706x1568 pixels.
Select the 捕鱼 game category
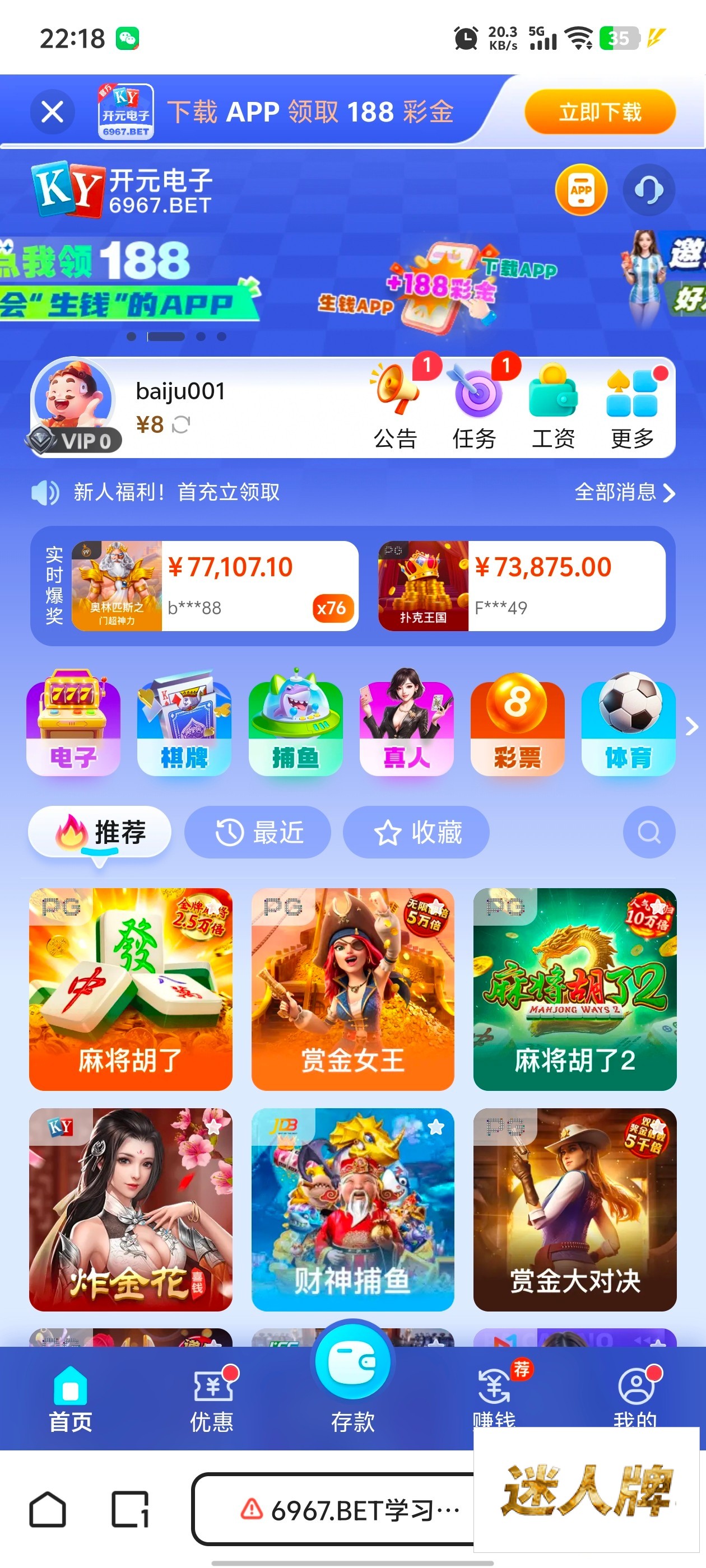click(x=295, y=724)
